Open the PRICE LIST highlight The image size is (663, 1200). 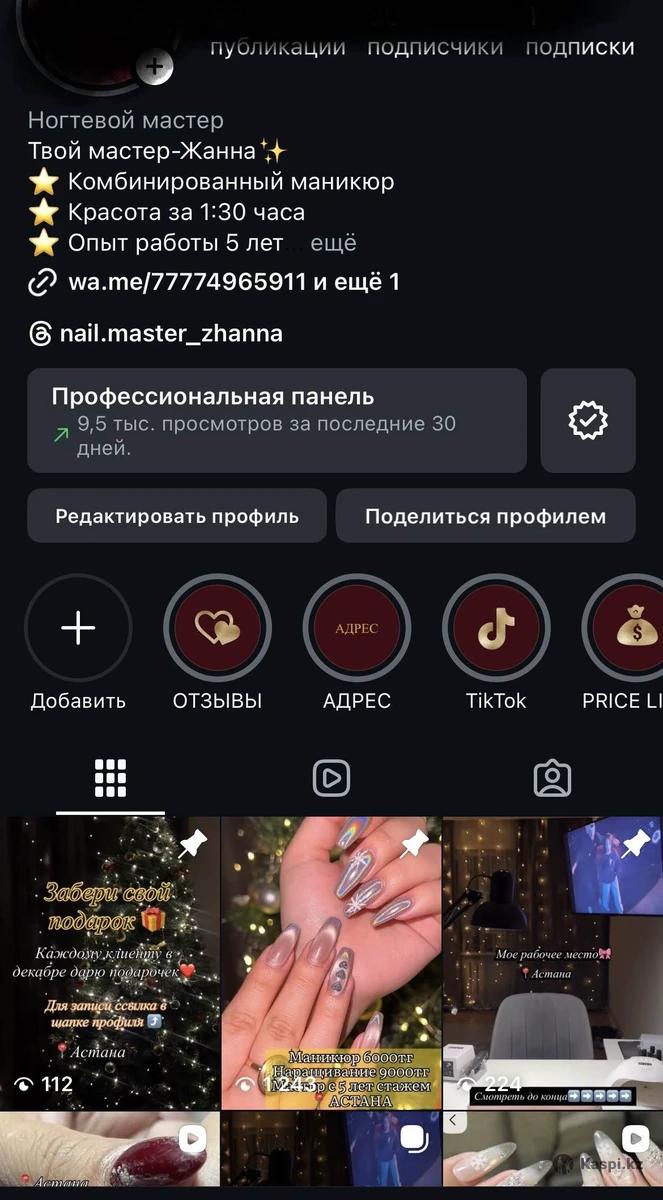630,628
